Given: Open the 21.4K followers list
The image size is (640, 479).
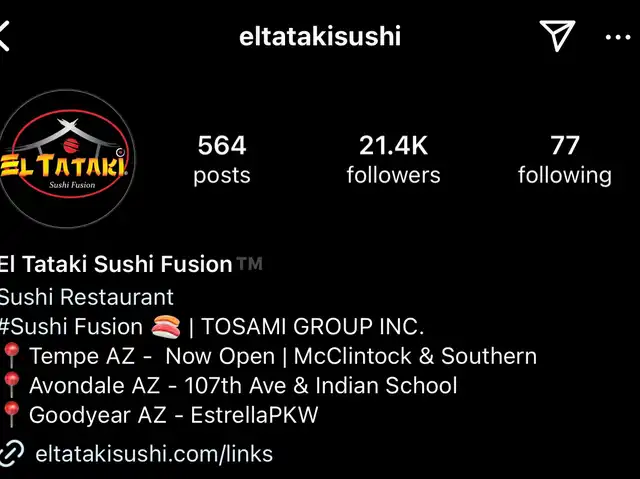Looking at the screenshot, I should point(393,160).
